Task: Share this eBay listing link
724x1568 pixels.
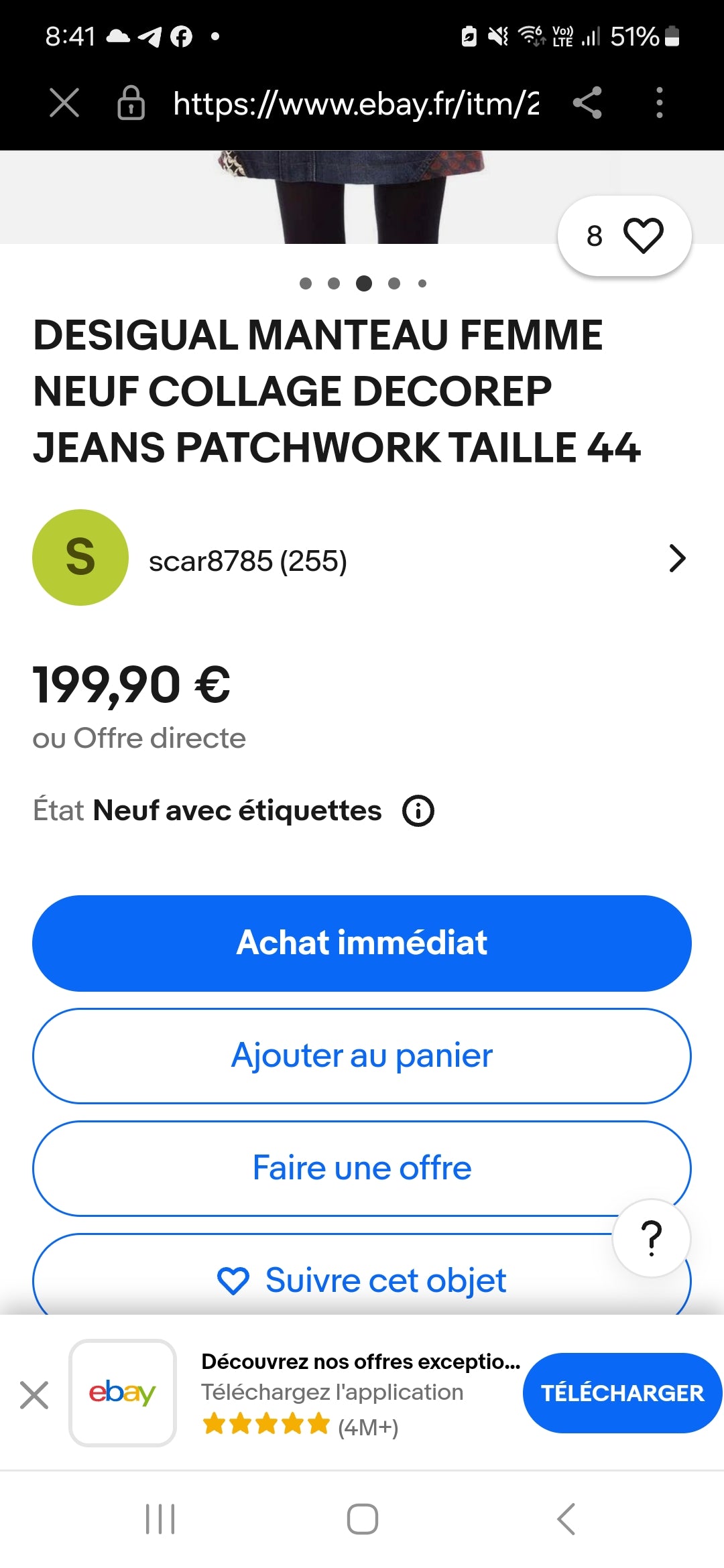Action: pos(587,103)
